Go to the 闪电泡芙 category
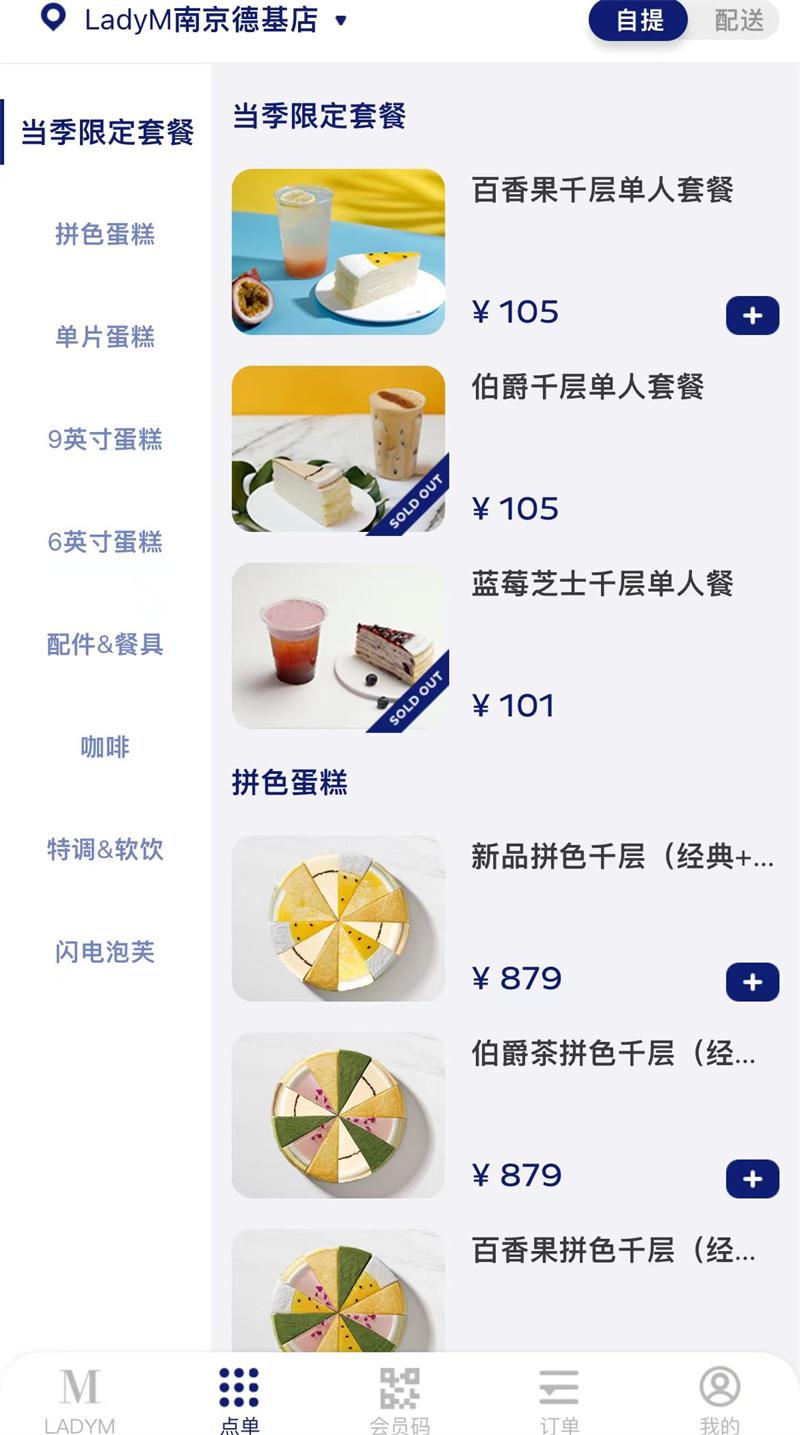Viewport: 800px width, 1435px height. (105, 952)
